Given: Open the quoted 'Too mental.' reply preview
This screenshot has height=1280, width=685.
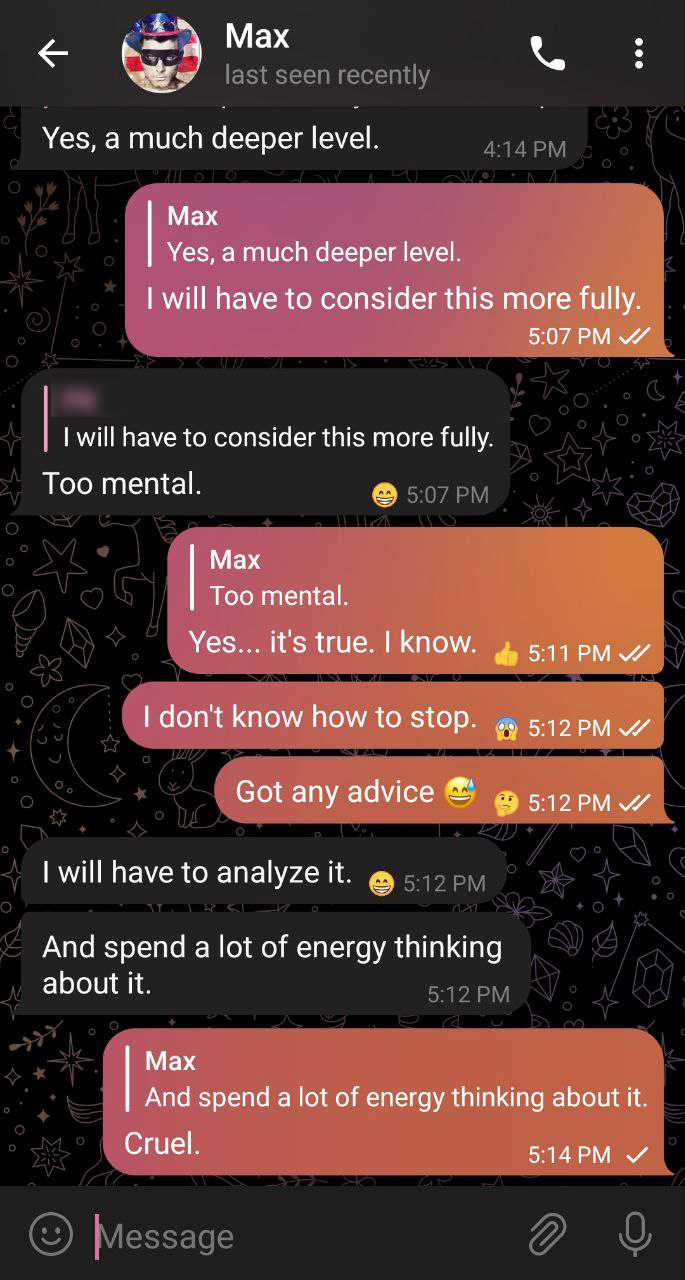Looking at the screenshot, I should pyautogui.click(x=278, y=579).
